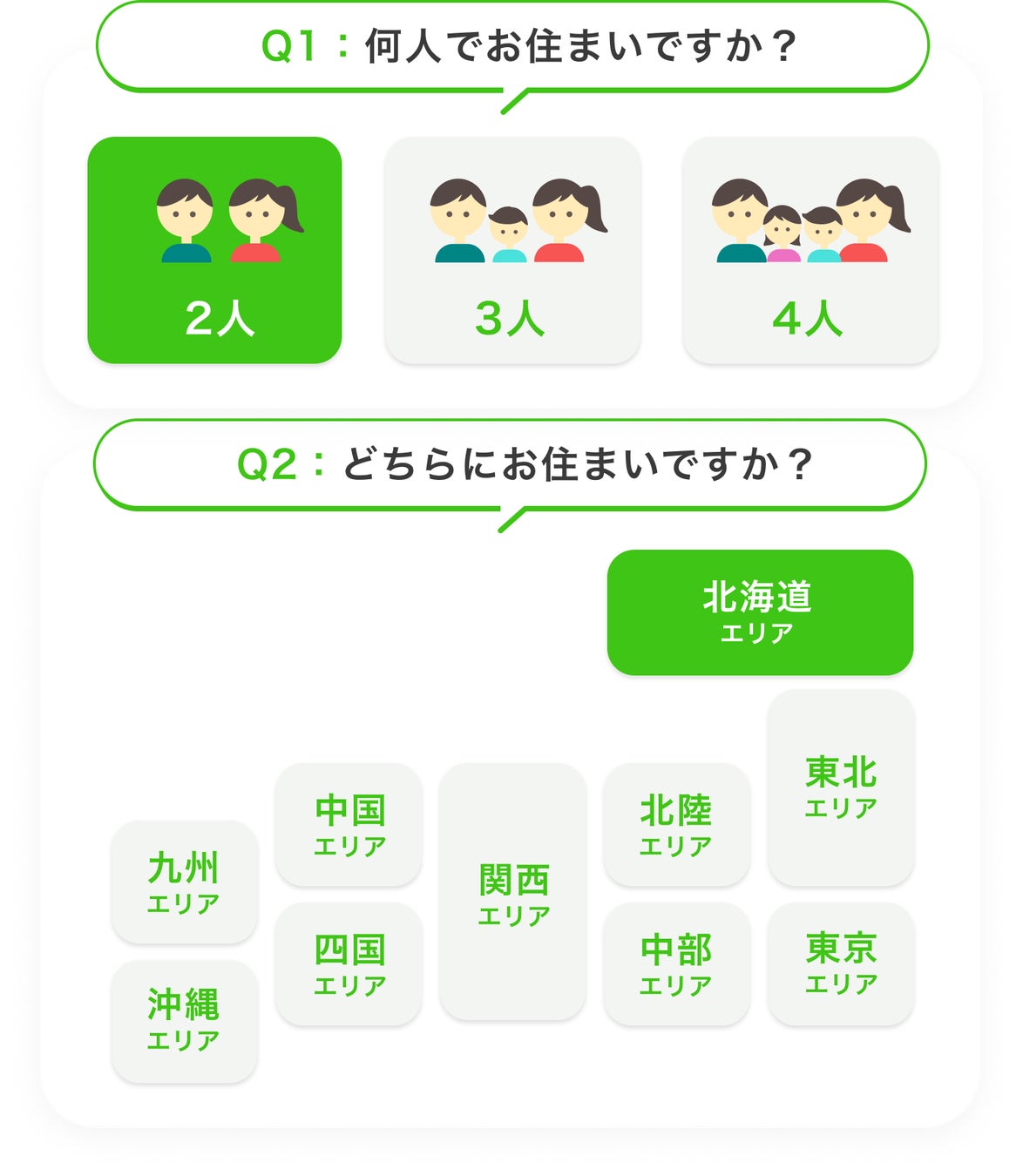
Task: Pick the 関西エリア button
Action: [x=512, y=892]
